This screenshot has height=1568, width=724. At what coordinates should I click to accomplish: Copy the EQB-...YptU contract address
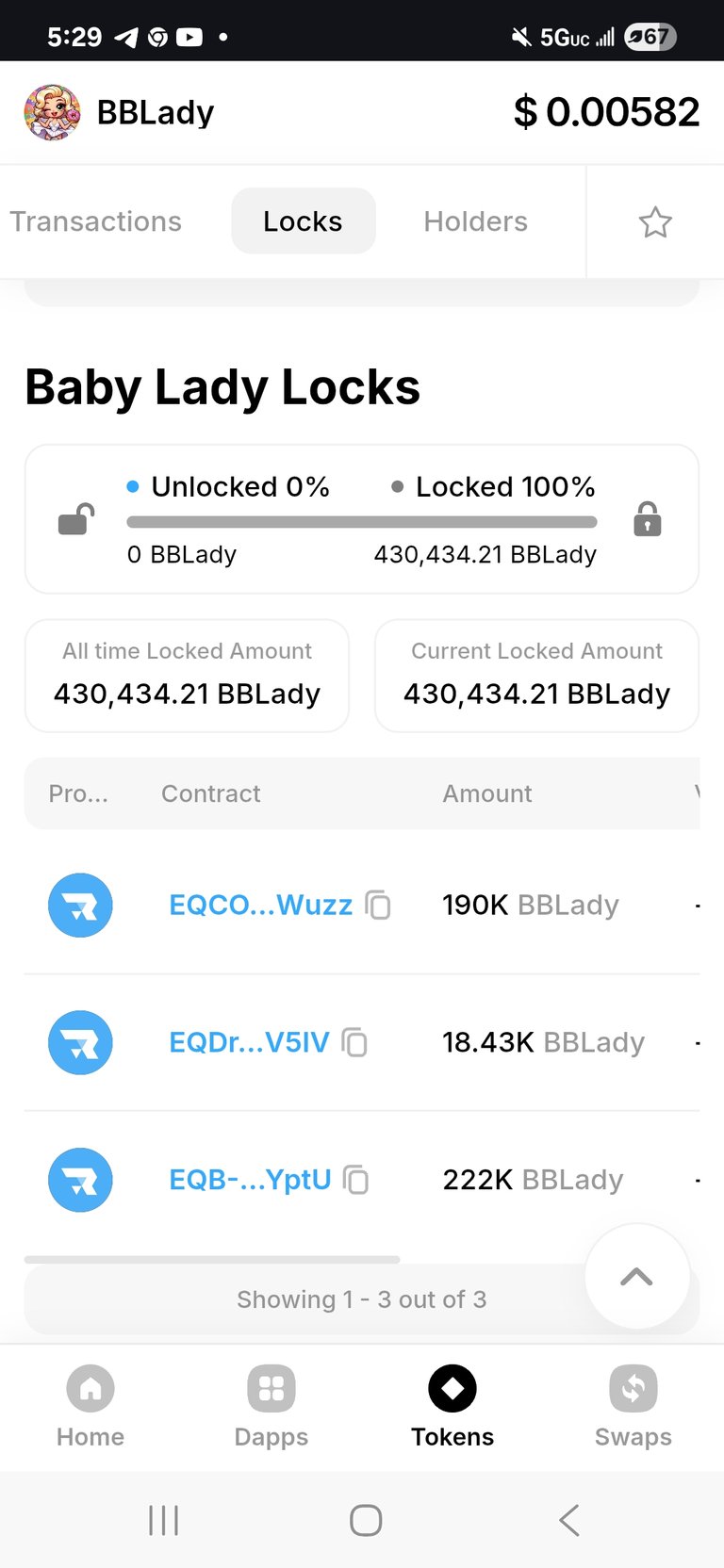pos(355,1180)
